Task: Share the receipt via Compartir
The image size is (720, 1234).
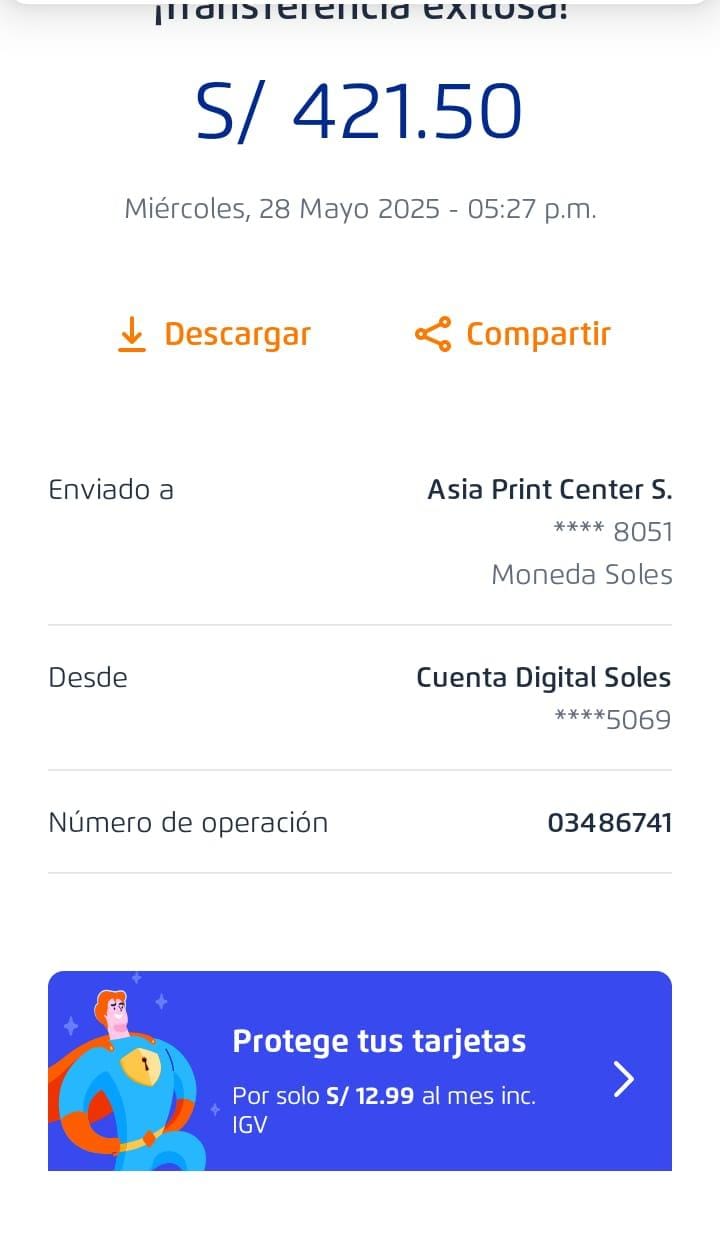Action: pos(512,334)
